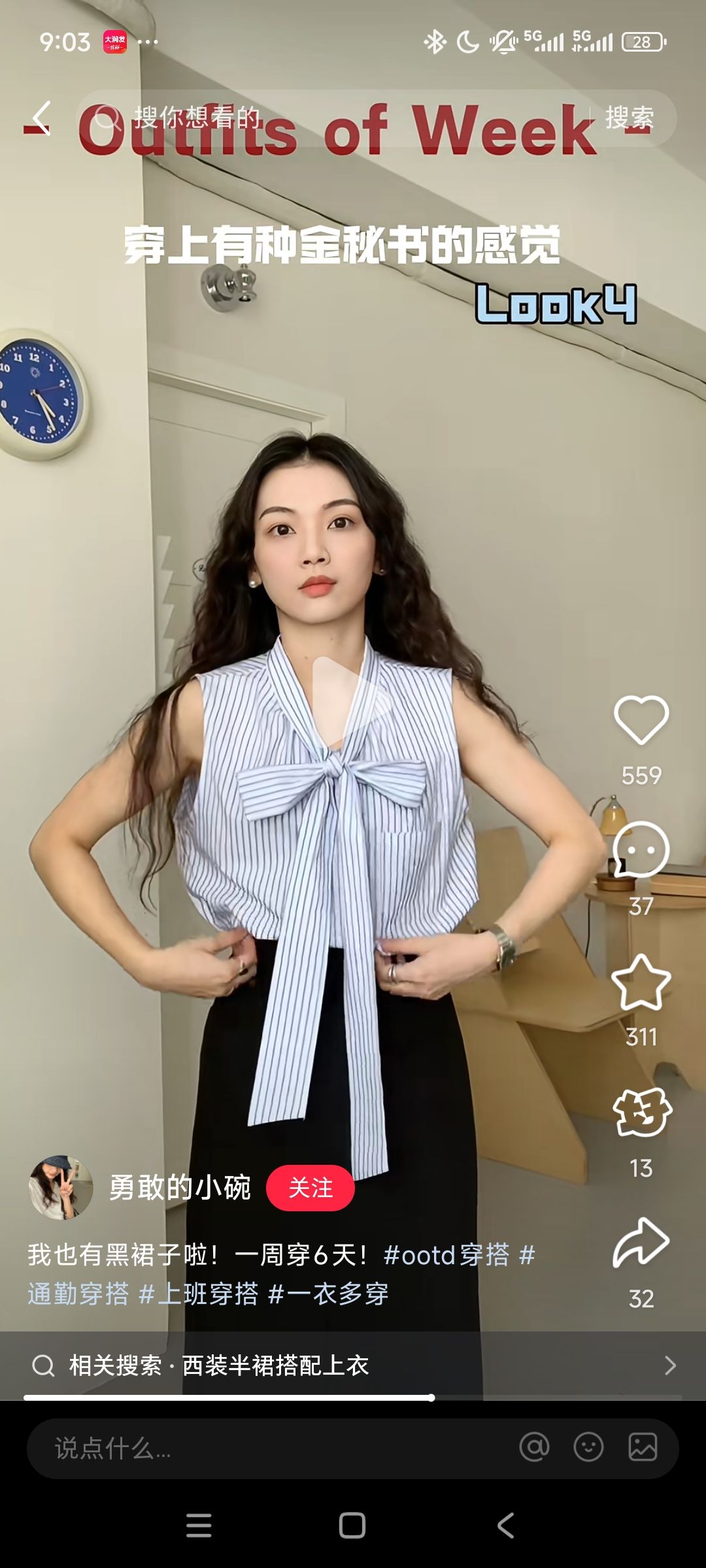This screenshot has height=1568, width=706.
Task: Tap the 搜索 button in the top bar
Action: coord(630,118)
